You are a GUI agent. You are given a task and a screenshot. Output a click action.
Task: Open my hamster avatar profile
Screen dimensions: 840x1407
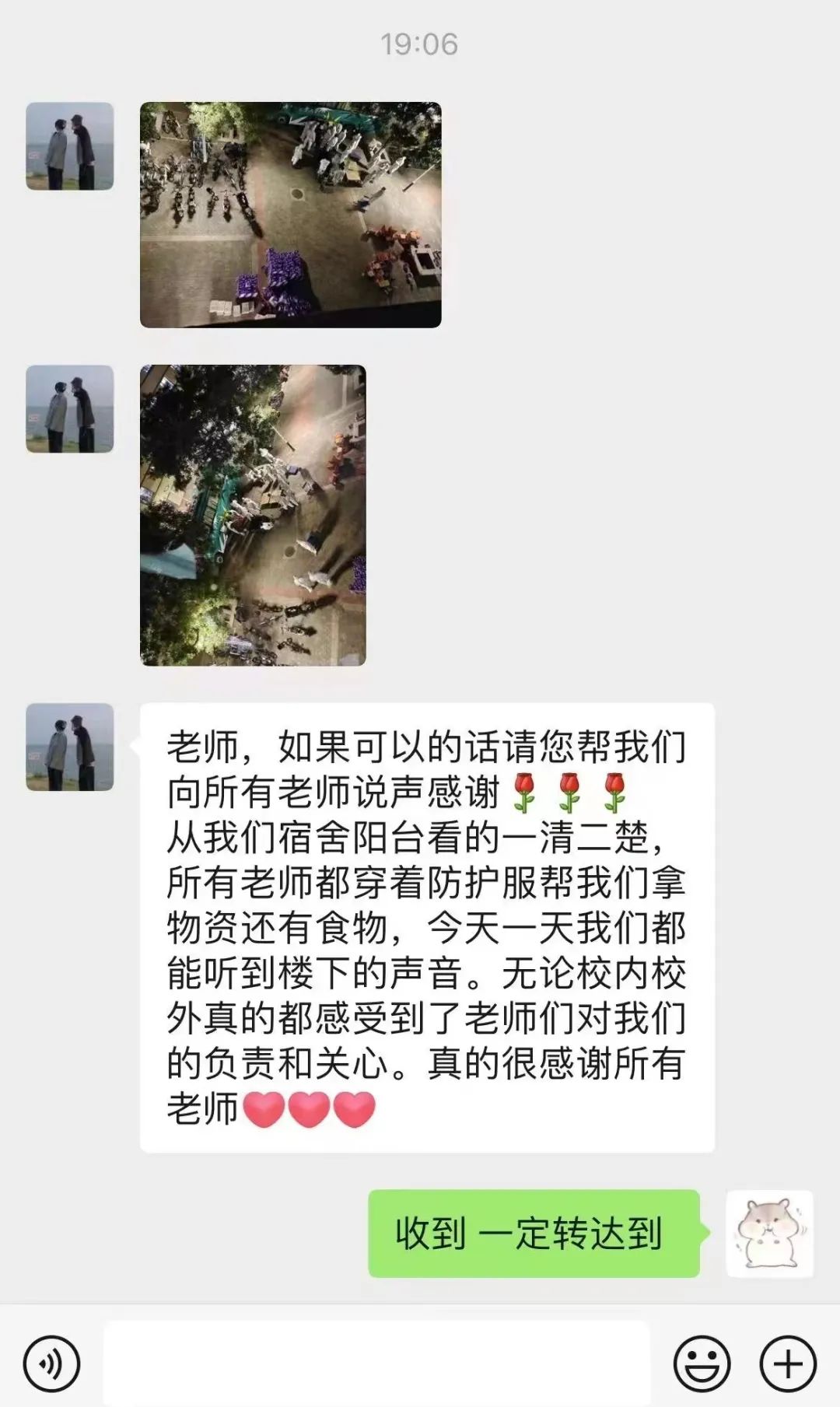pos(769,1234)
